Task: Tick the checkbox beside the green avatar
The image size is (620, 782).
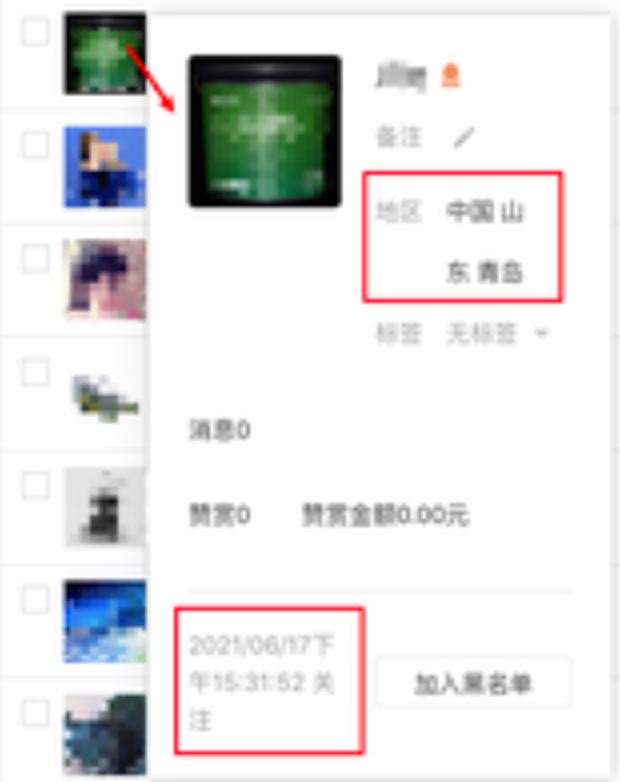Action: (x=36, y=31)
